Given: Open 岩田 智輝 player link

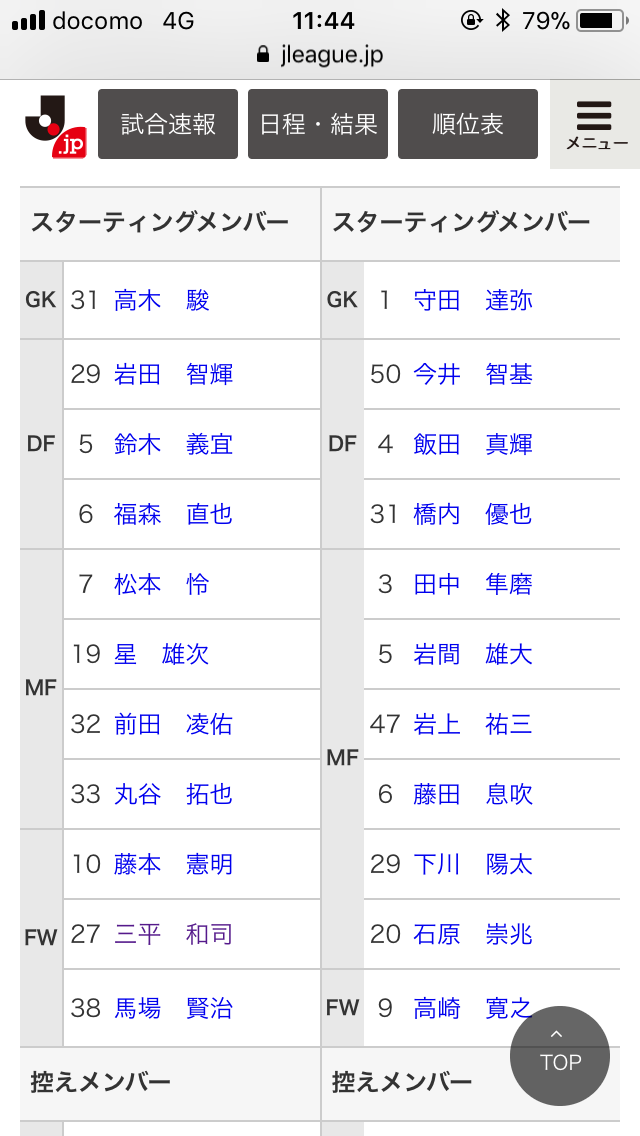Looking at the screenshot, I should (174, 375).
